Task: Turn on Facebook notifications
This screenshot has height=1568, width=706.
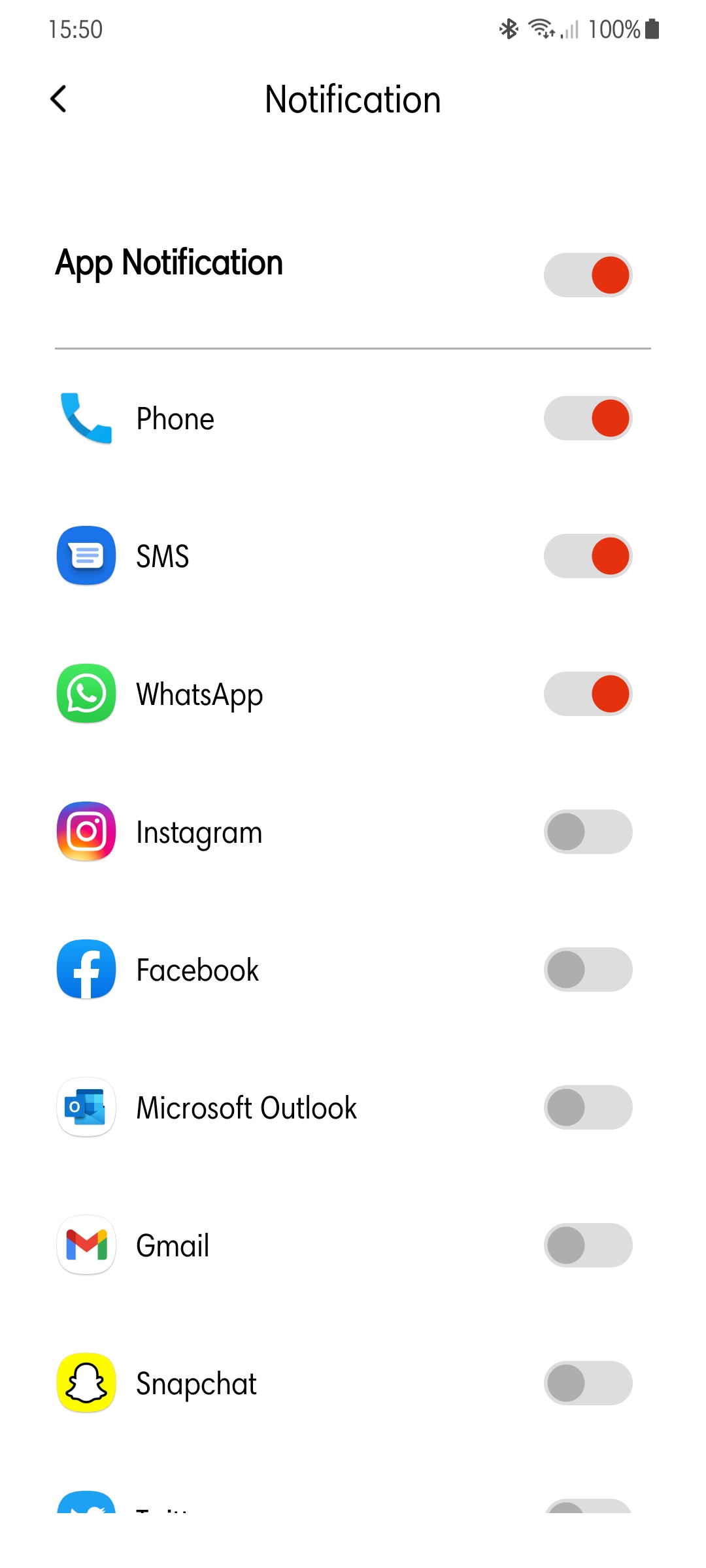Action: (588, 970)
